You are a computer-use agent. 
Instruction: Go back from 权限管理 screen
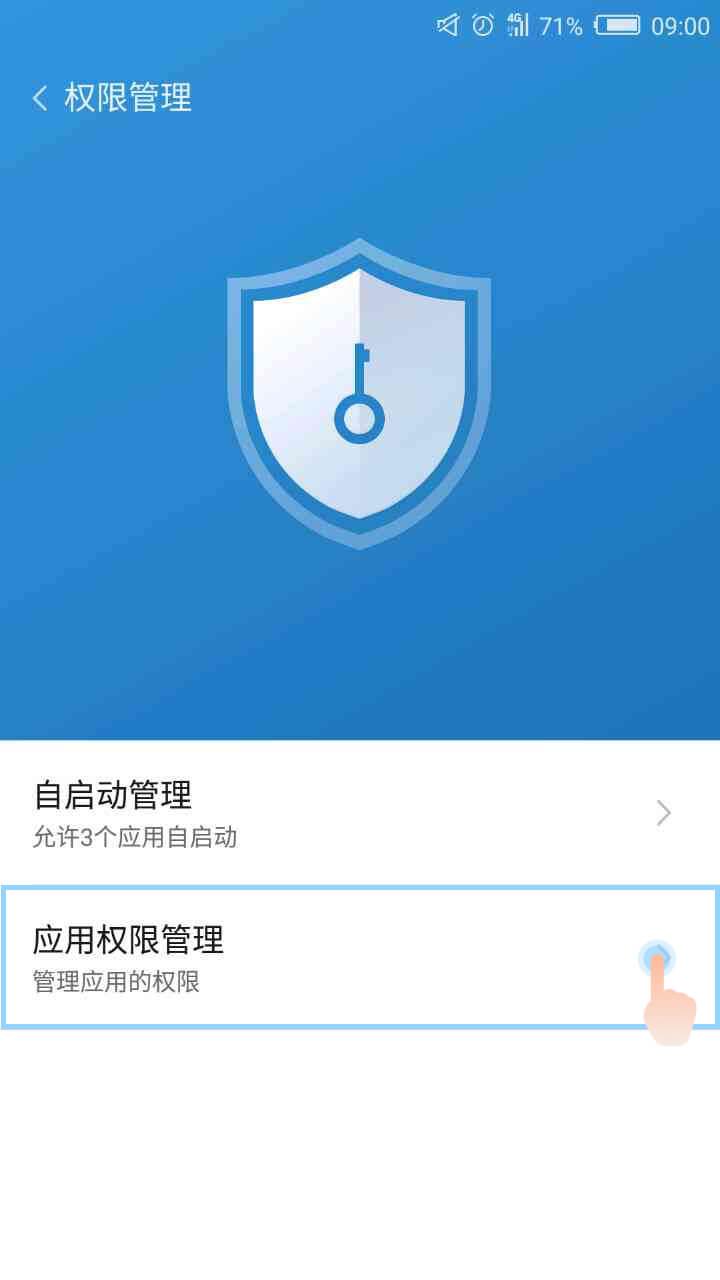(40, 98)
